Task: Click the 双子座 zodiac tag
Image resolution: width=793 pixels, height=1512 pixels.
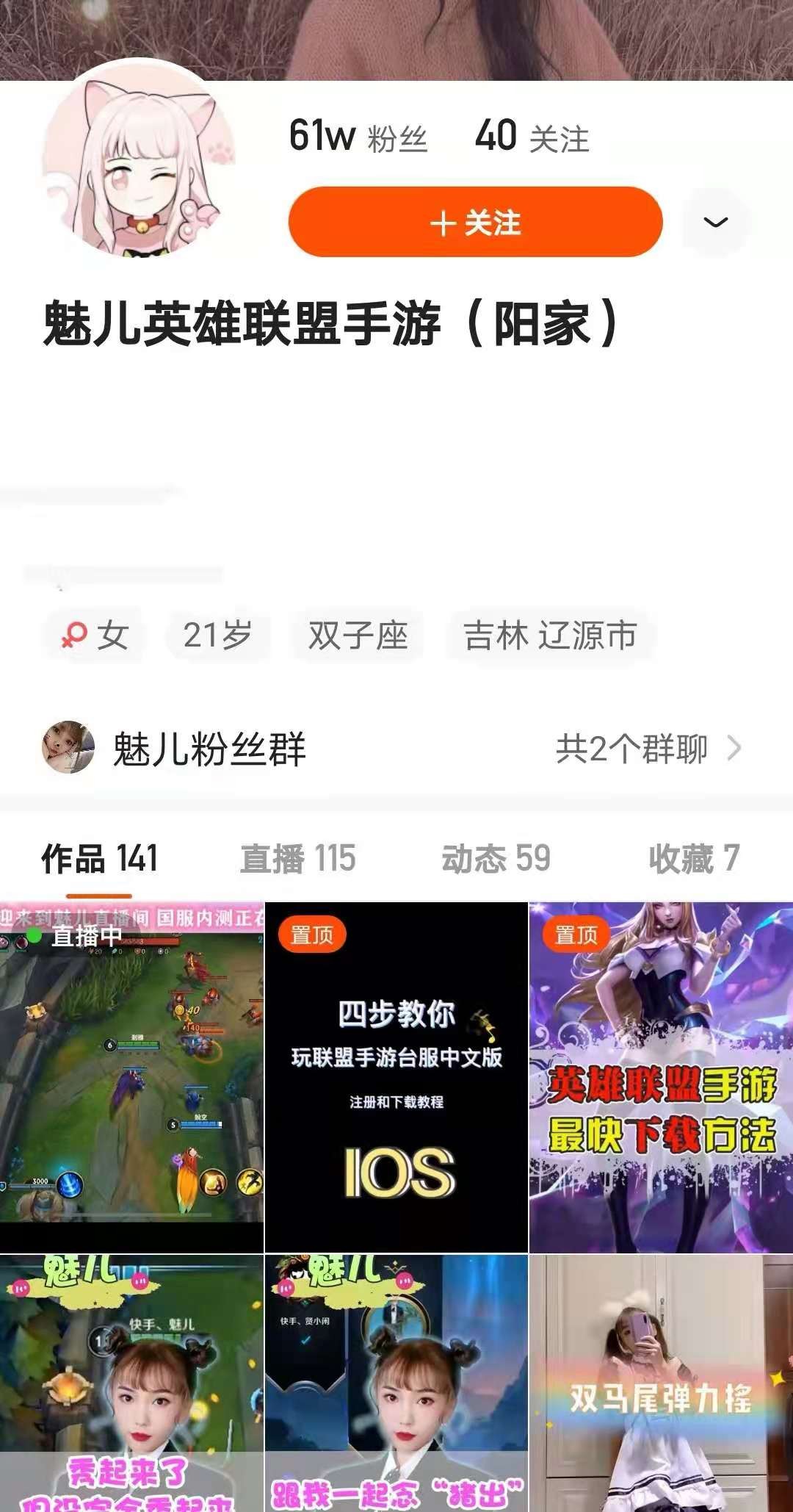Action: [x=358, y=636]
